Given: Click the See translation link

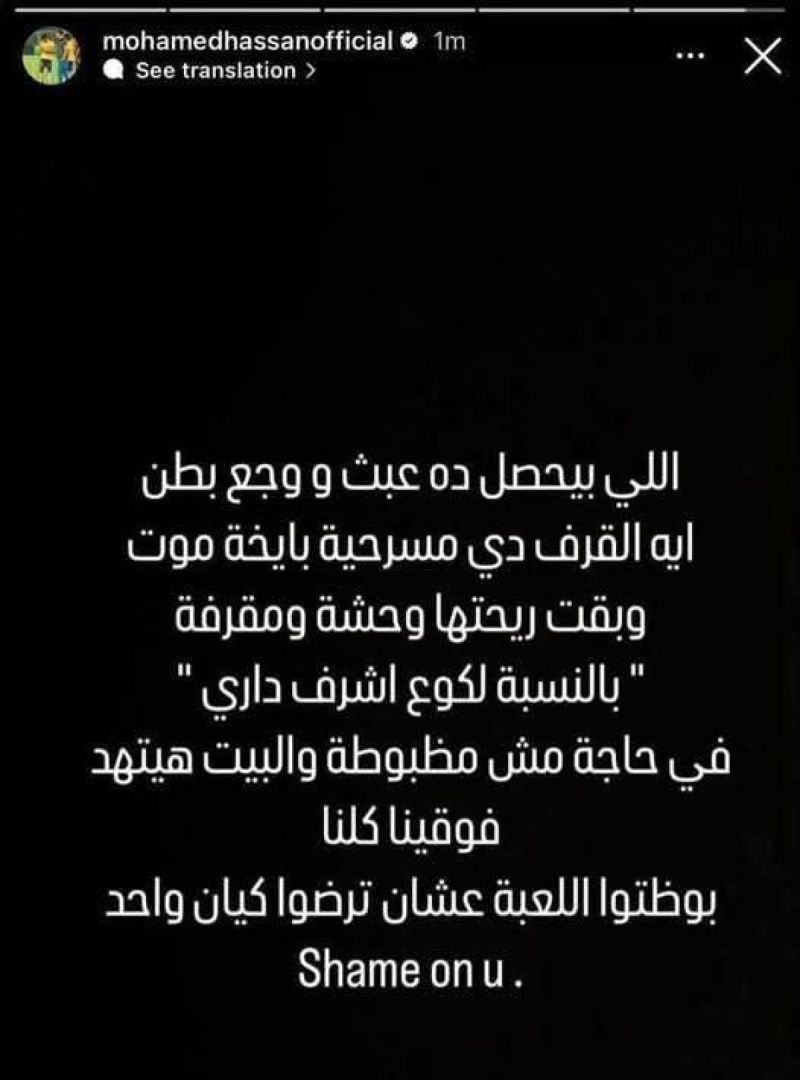Looking at the screenshot, I should [215, 71].
